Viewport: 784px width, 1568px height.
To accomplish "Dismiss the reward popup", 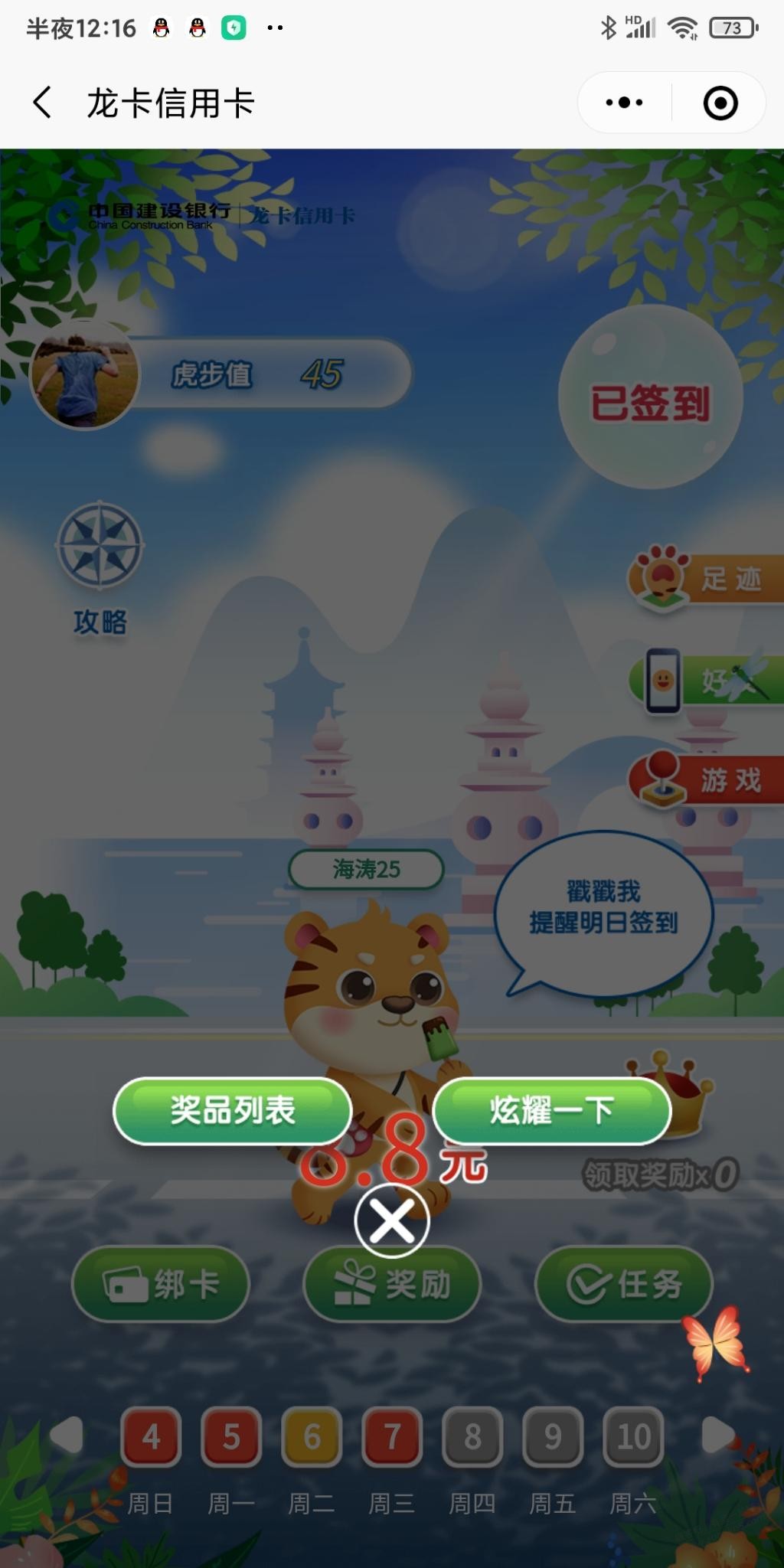I will [391, 1220].
